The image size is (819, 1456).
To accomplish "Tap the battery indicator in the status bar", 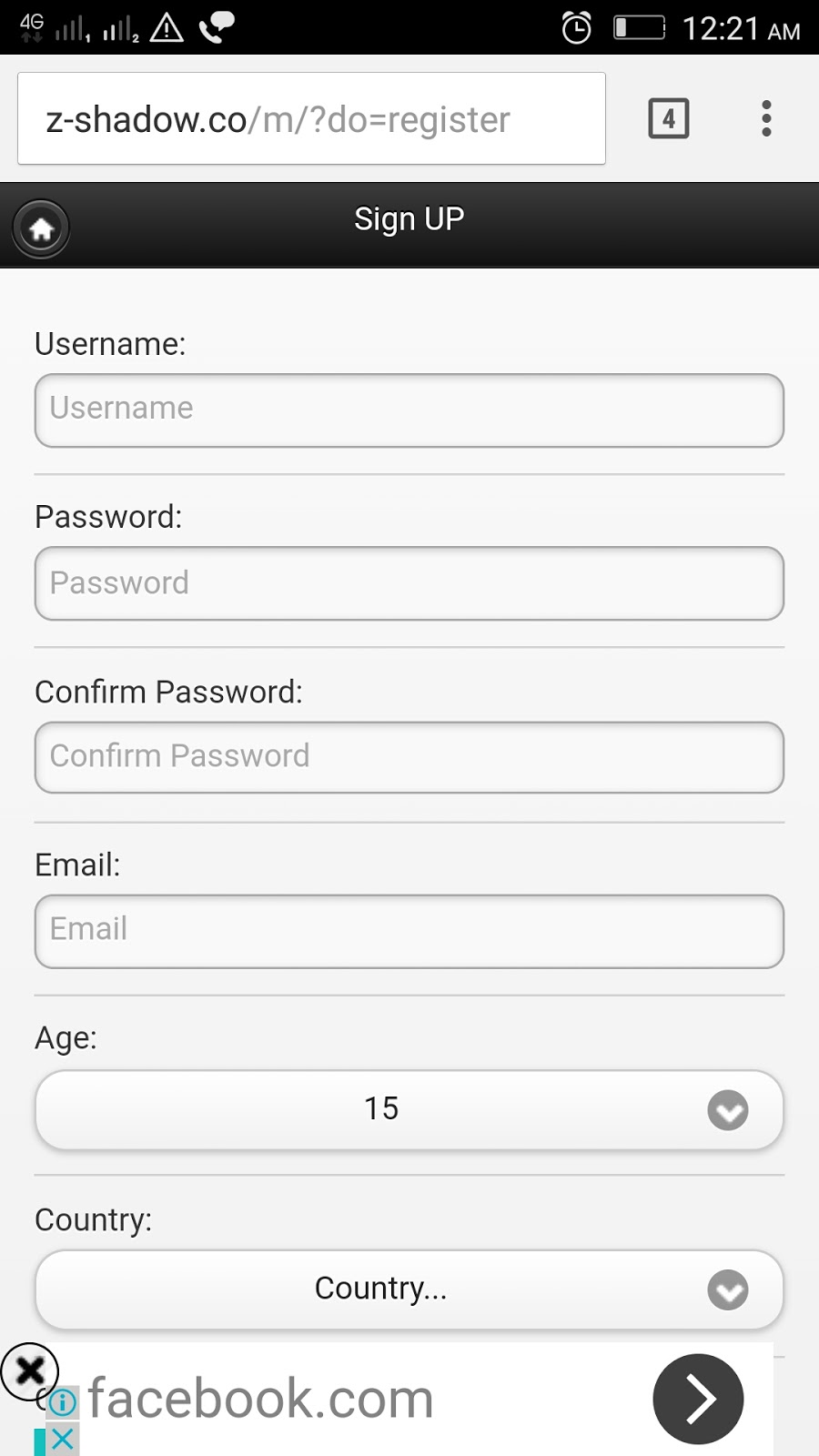I will (640, 27).
